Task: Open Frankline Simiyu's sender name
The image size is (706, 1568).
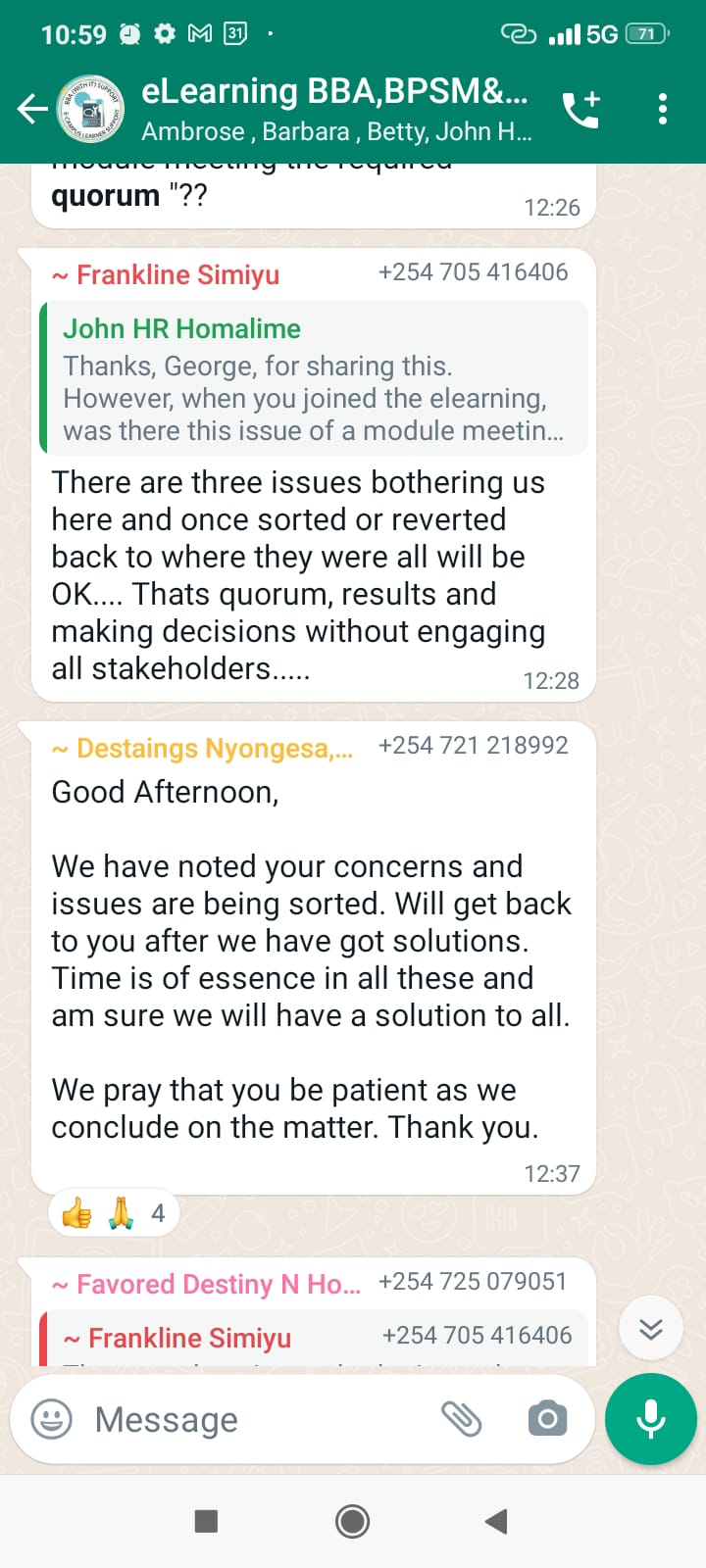Action: [x=176, y=275]
